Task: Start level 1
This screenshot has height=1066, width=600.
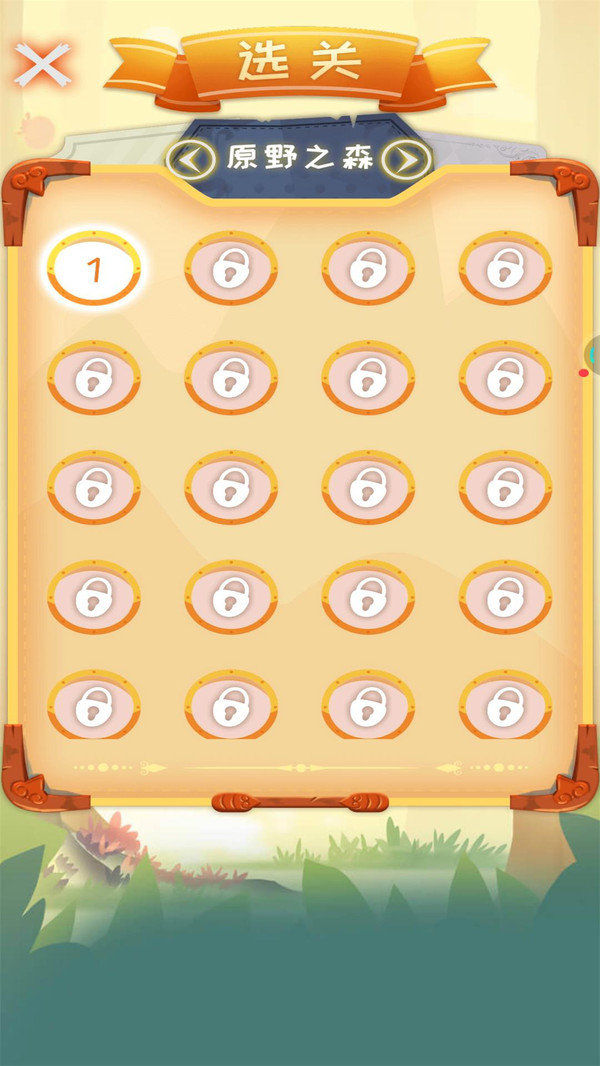Action: coord(94,269)
